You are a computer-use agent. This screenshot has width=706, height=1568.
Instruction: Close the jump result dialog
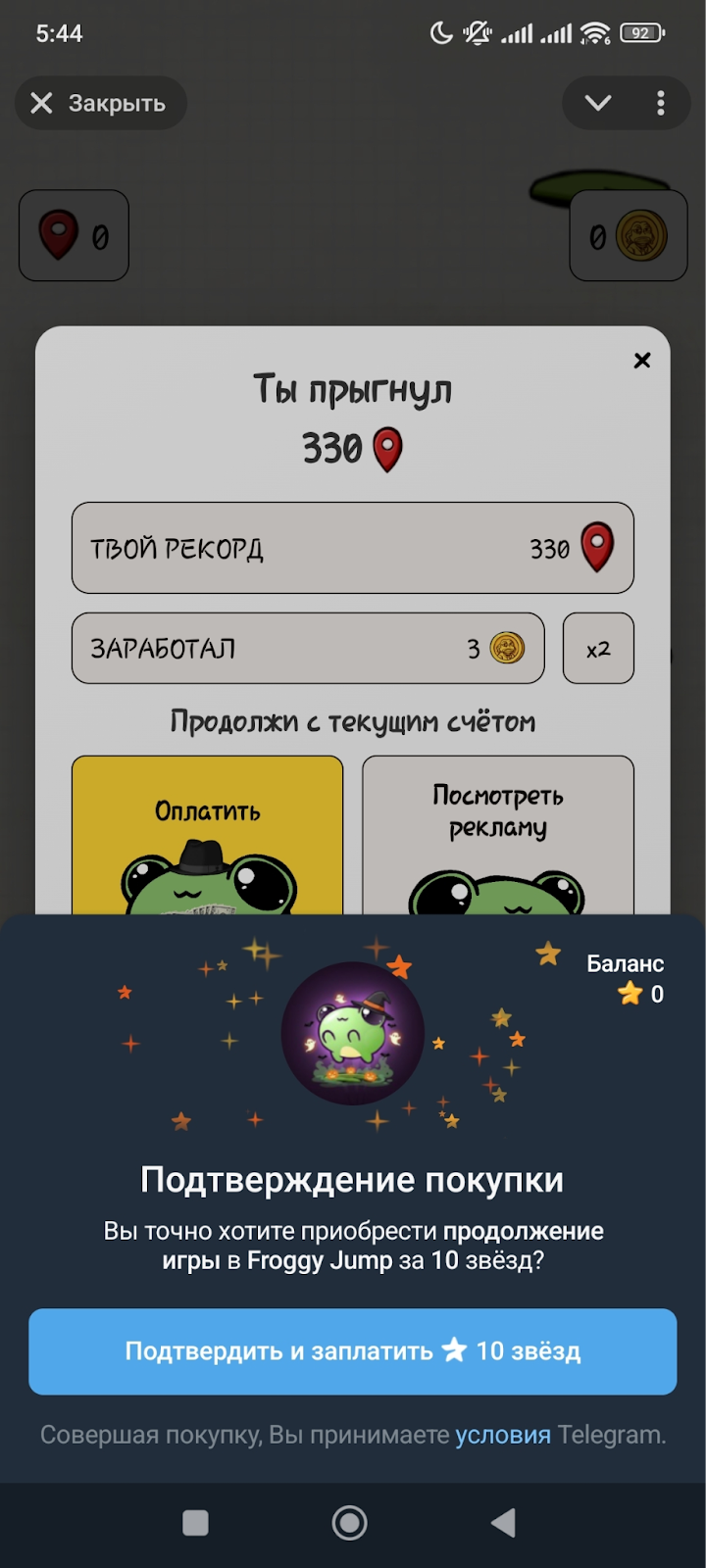point(642,361)
